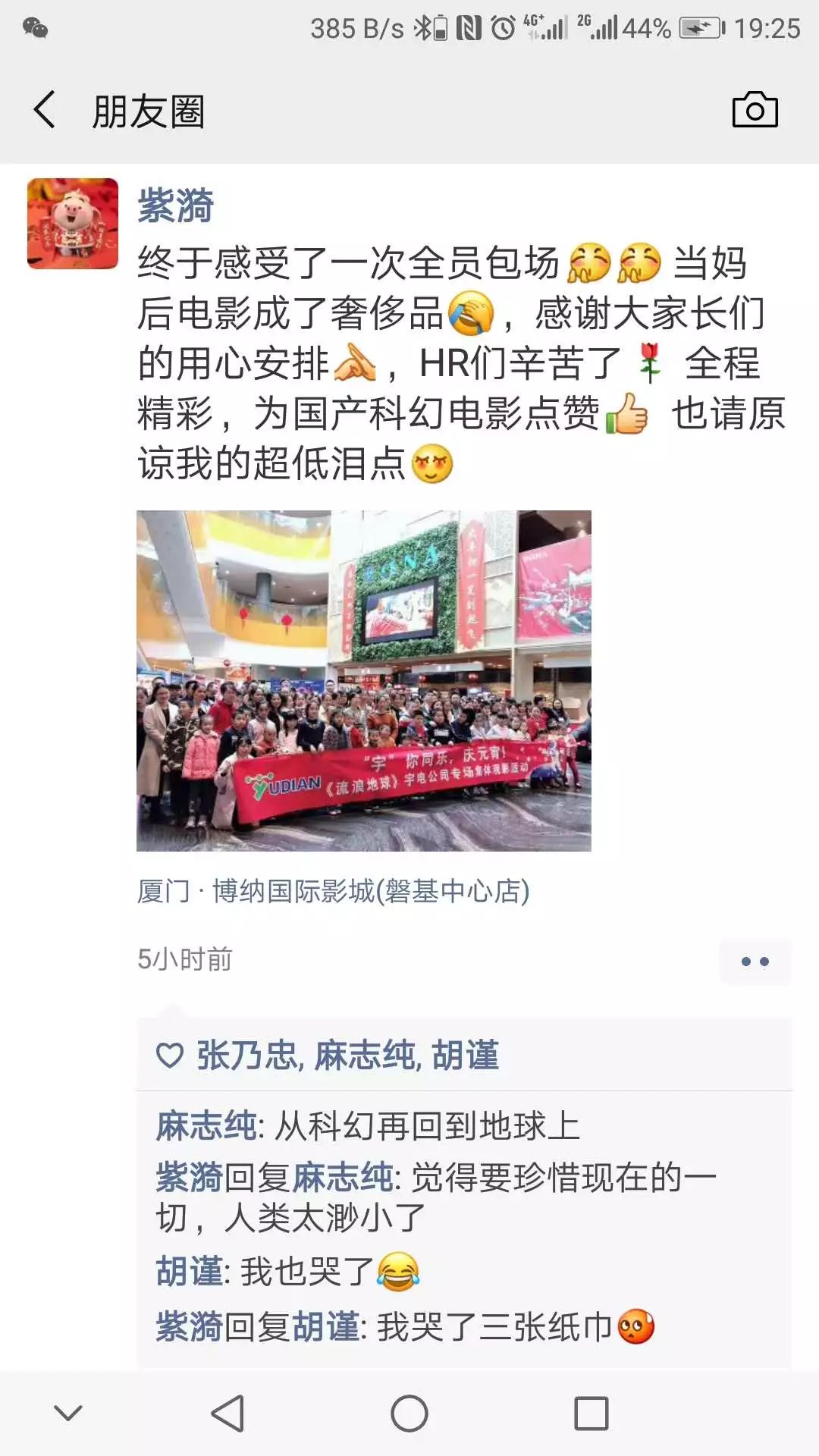Open recent apps via square button
Image resolution: width=819 pixels, height=1456 pixels.
(591, 1414)
